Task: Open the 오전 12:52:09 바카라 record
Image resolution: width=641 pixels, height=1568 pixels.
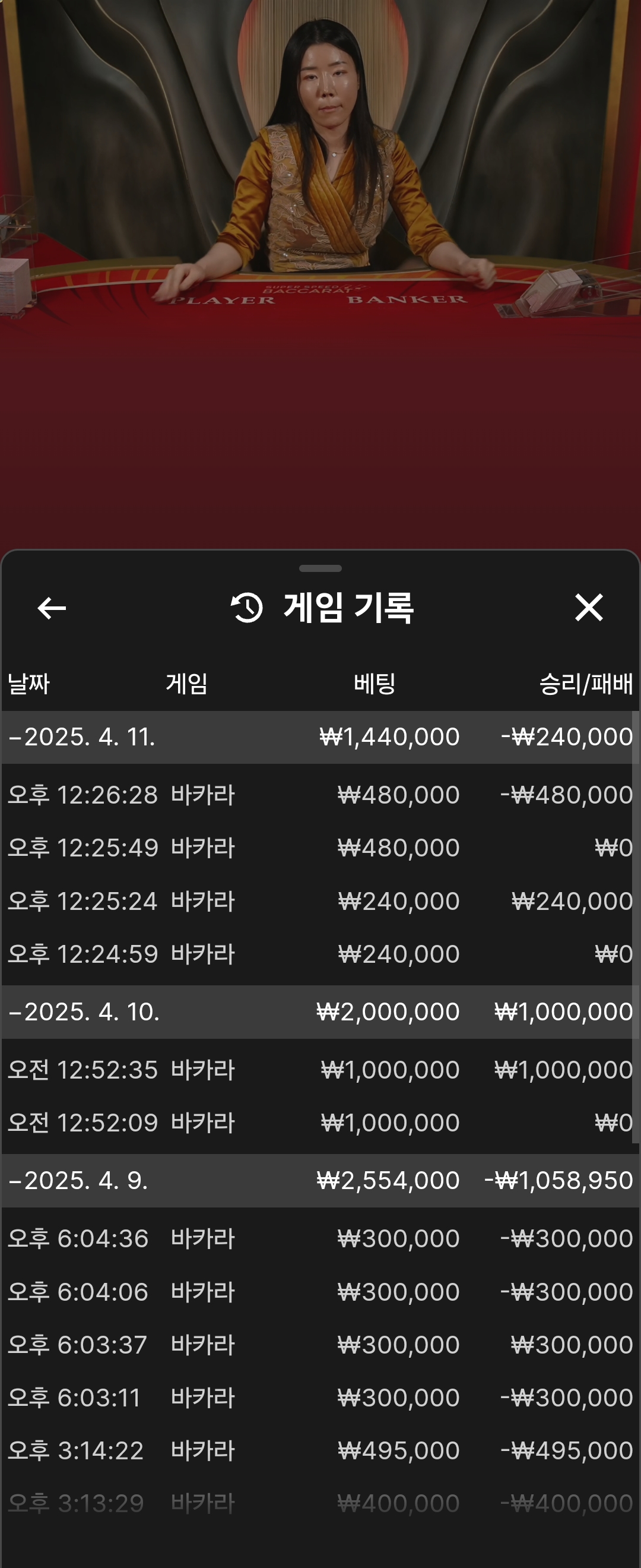Action: tap(320, 1123)
